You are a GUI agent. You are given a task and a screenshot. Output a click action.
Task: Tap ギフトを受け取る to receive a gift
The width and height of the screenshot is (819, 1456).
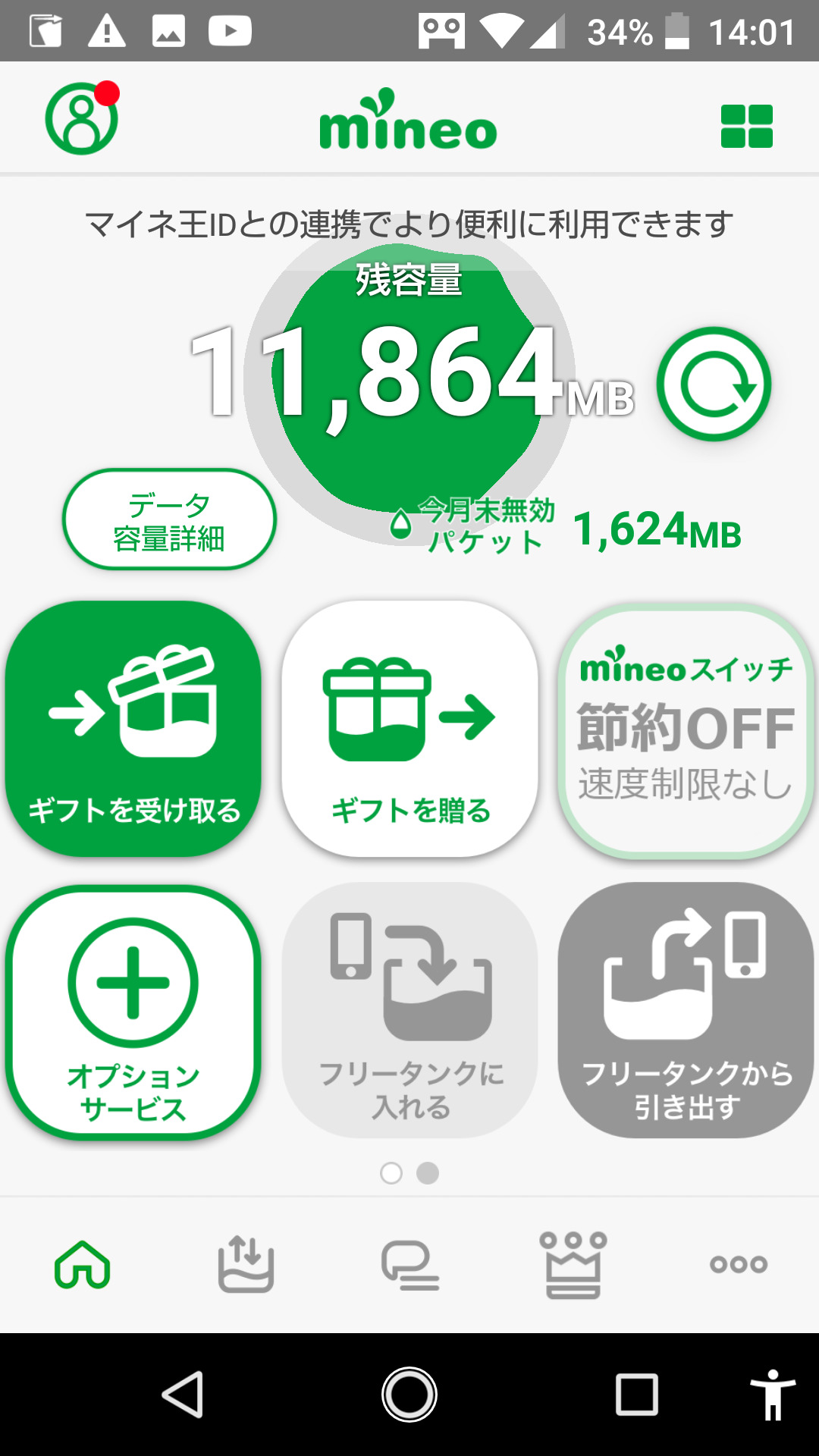click(x=133, y=729)
